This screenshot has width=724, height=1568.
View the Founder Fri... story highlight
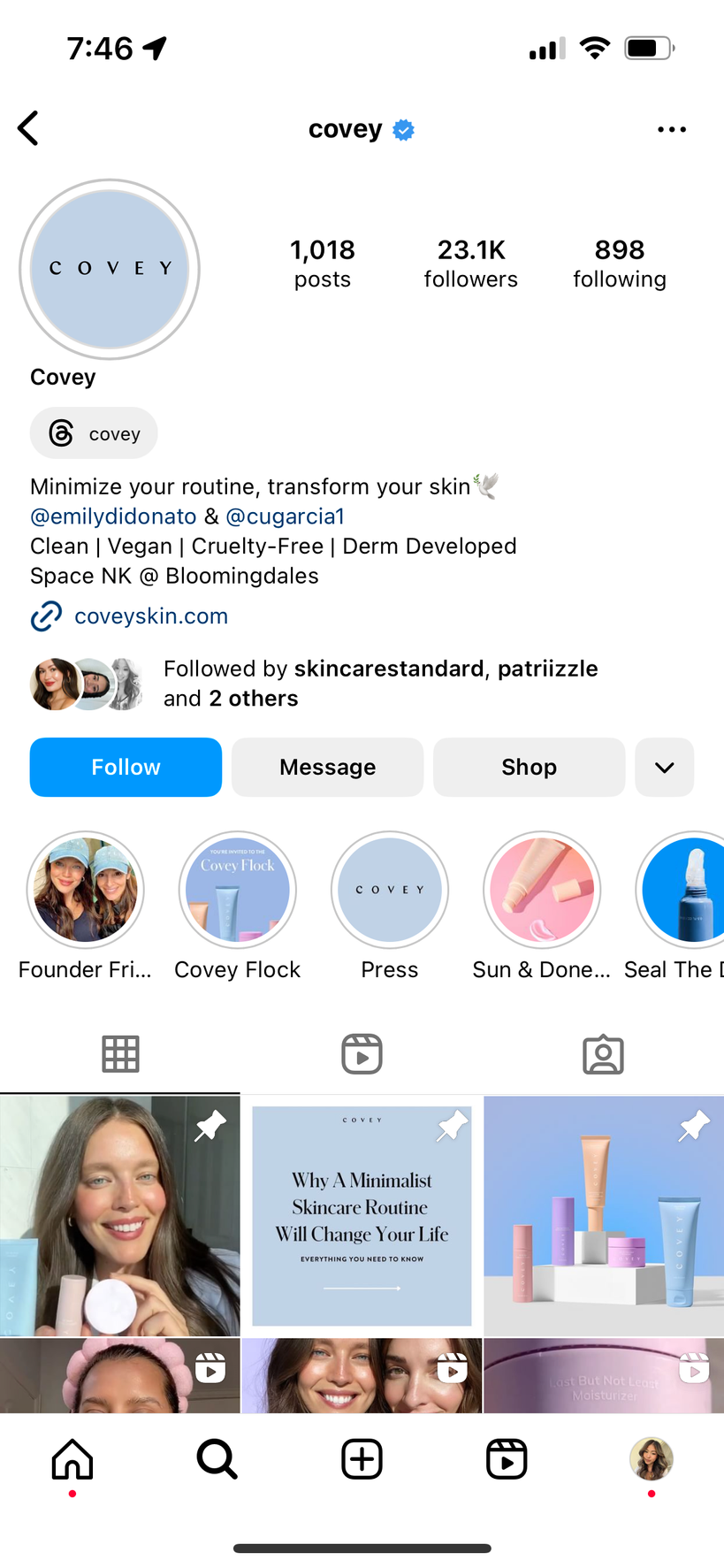tap(85, 890)
